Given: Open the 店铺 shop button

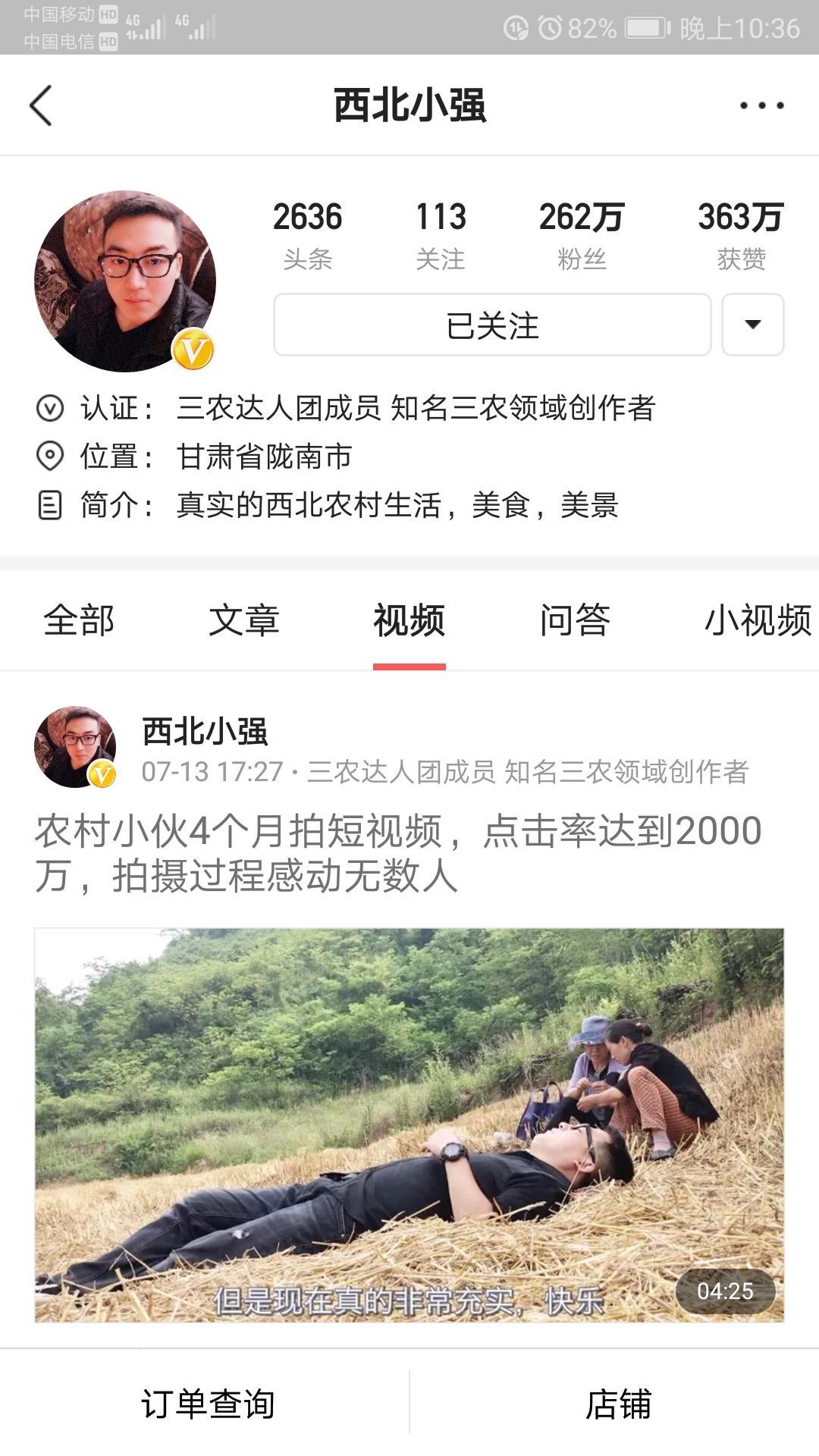Looking at the screenshot, I should click(617, 1404).
